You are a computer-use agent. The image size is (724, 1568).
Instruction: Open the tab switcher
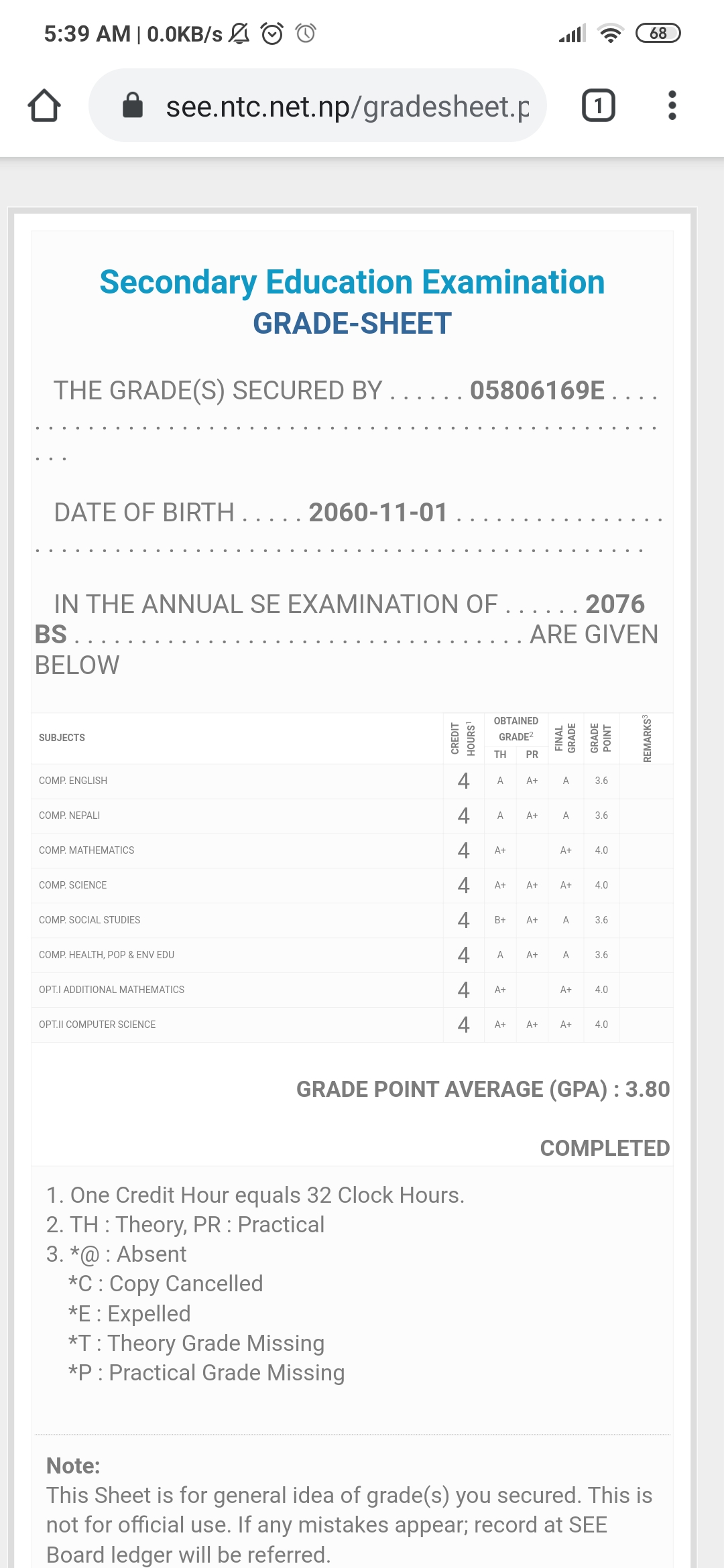598,106
